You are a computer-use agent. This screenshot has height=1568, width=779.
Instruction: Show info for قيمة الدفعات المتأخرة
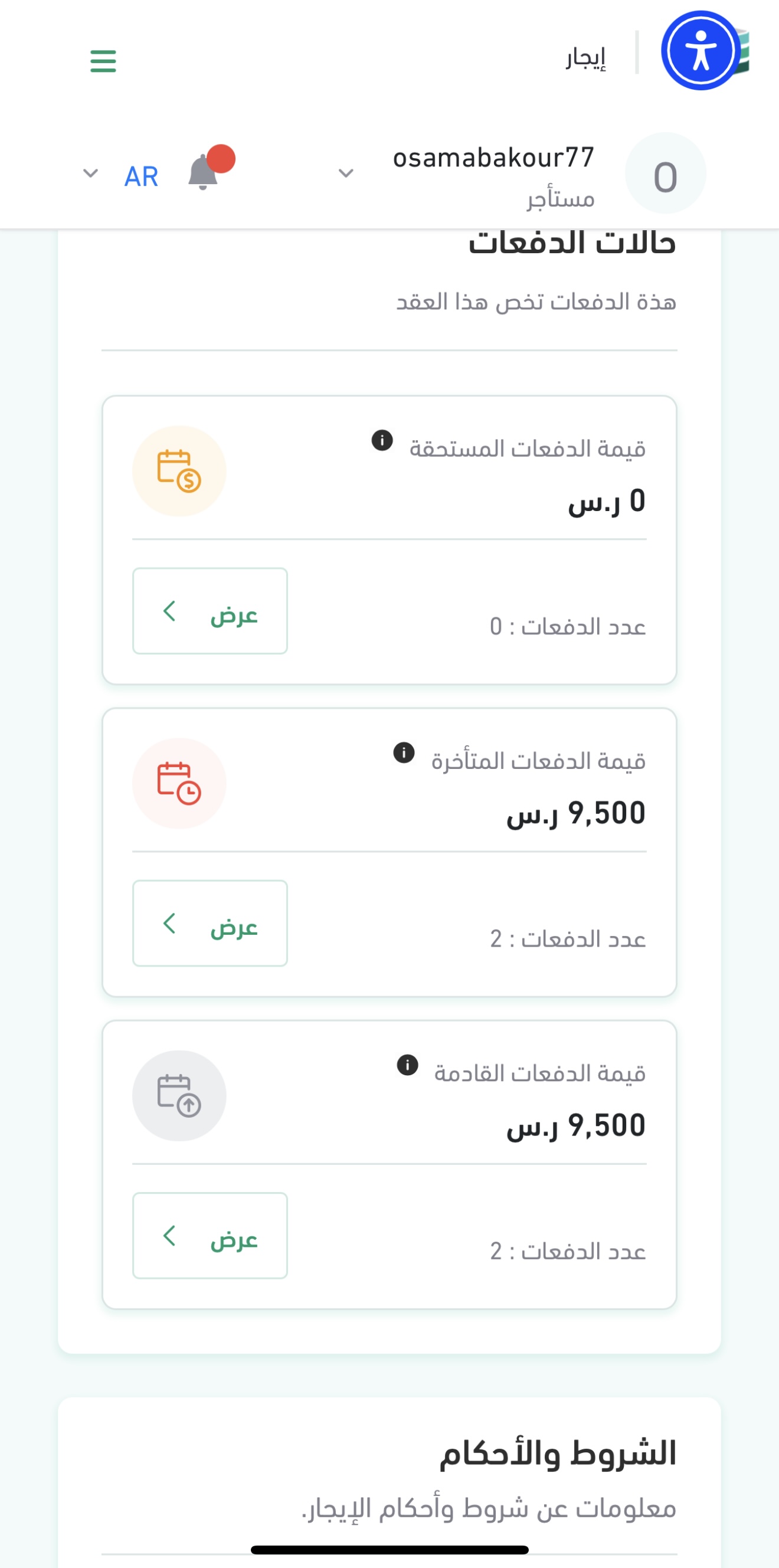click(x=404, y=752)
